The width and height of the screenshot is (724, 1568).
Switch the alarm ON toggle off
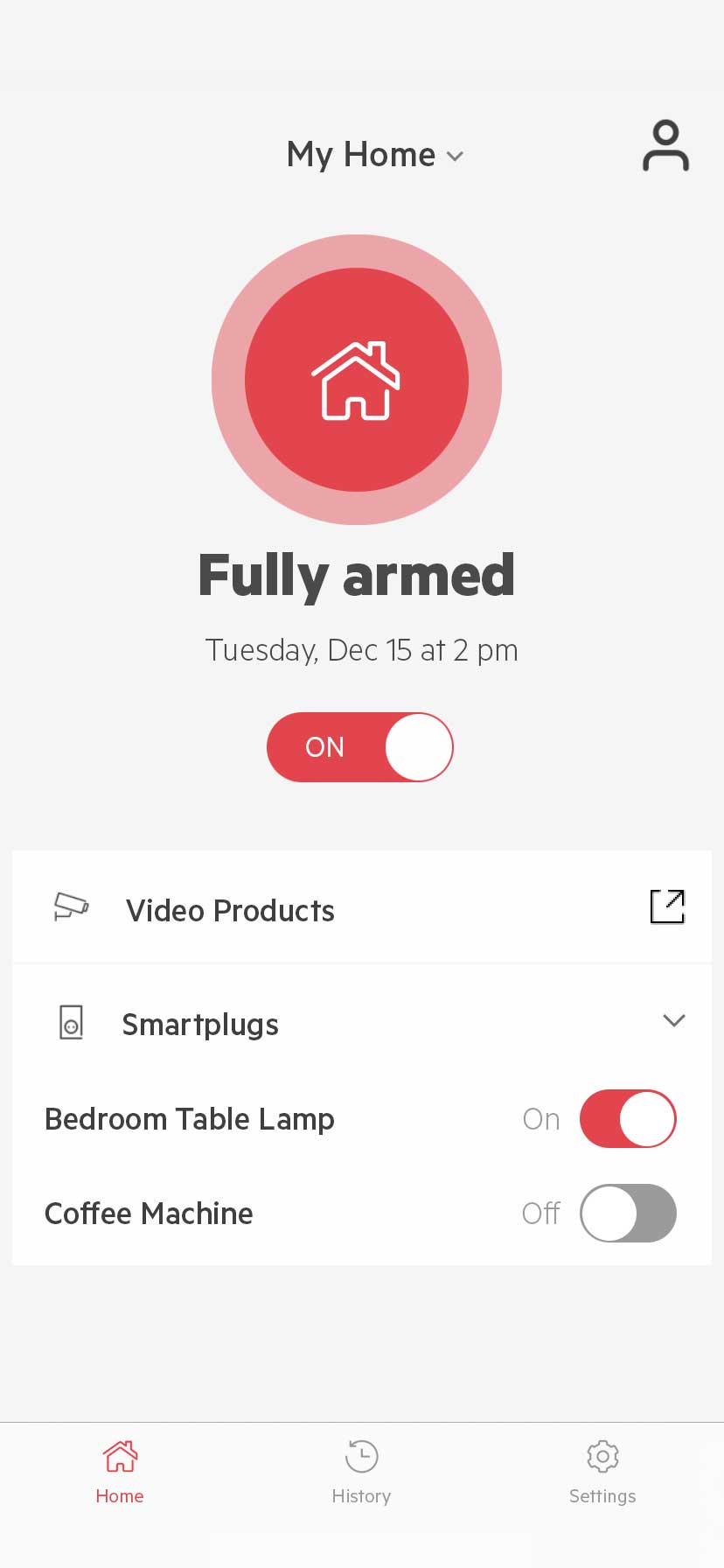360,747
